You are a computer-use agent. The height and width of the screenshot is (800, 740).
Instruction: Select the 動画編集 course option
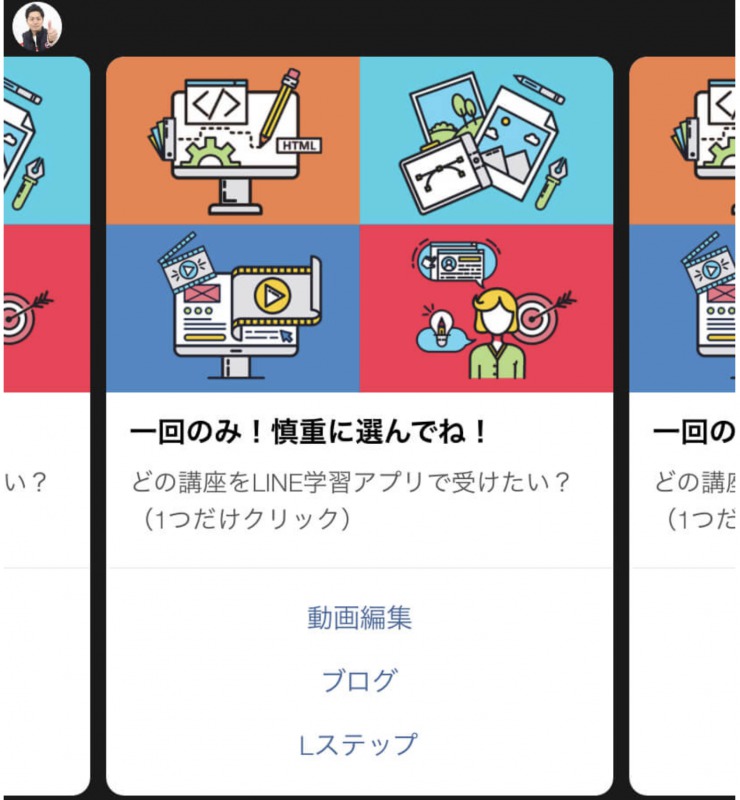359,618
